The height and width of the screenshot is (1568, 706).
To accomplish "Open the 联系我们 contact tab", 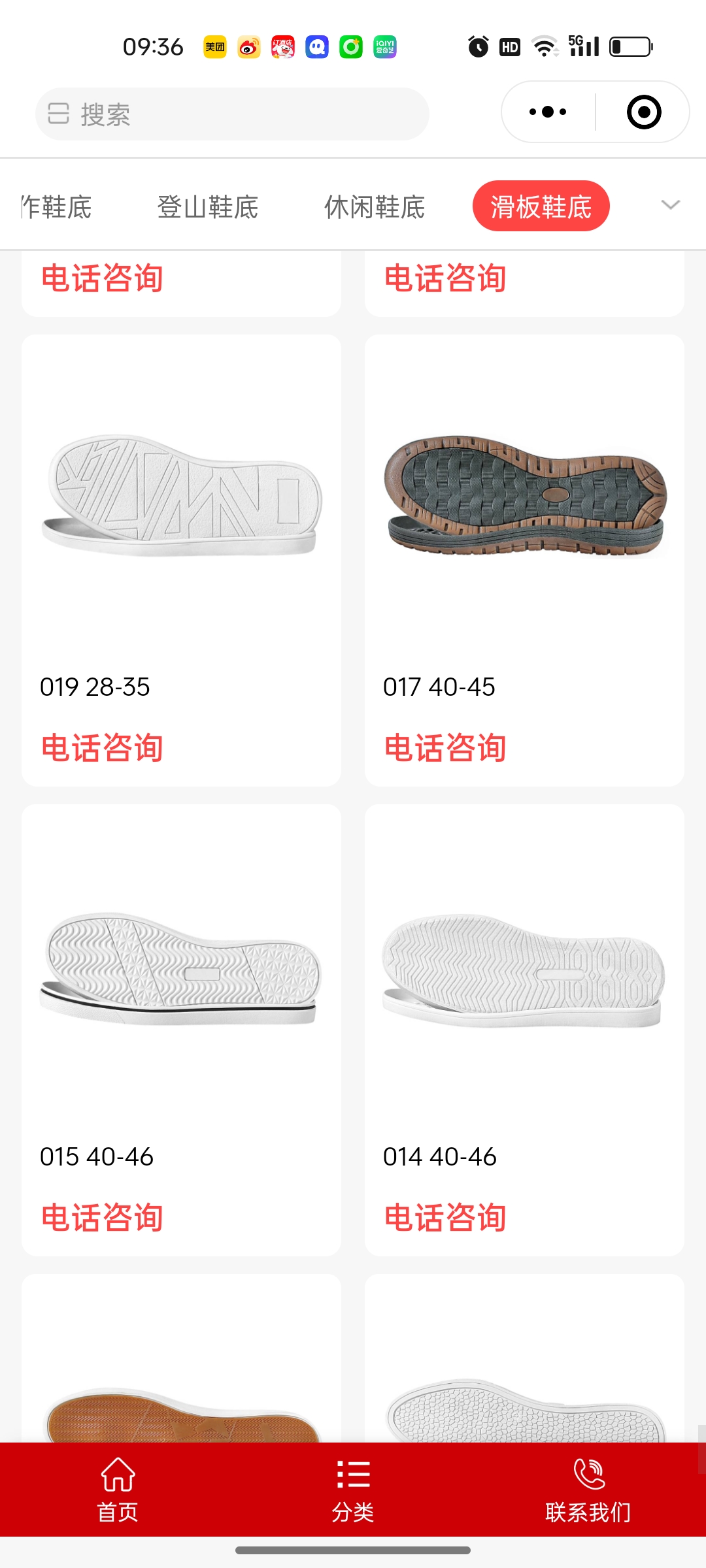I will [588, 1490].
